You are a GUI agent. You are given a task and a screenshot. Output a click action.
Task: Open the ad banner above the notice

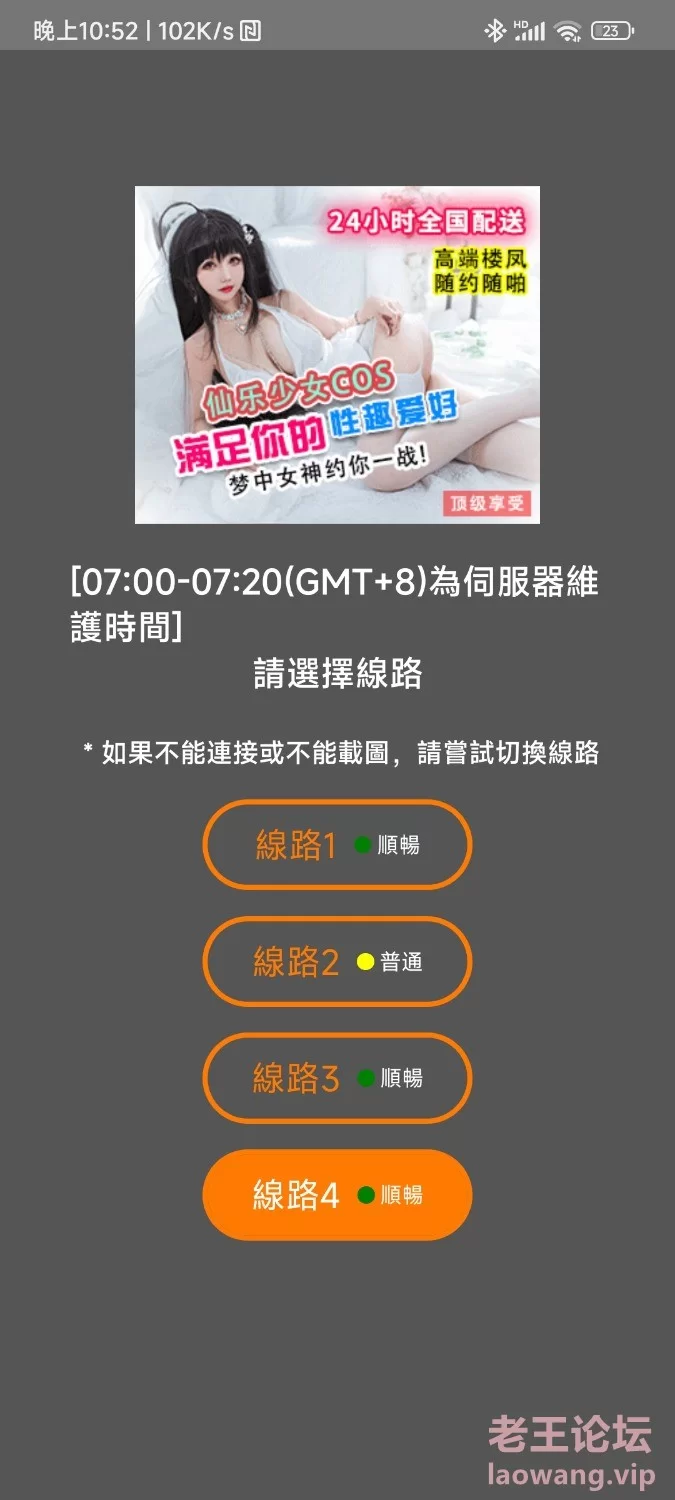(337, 355)
